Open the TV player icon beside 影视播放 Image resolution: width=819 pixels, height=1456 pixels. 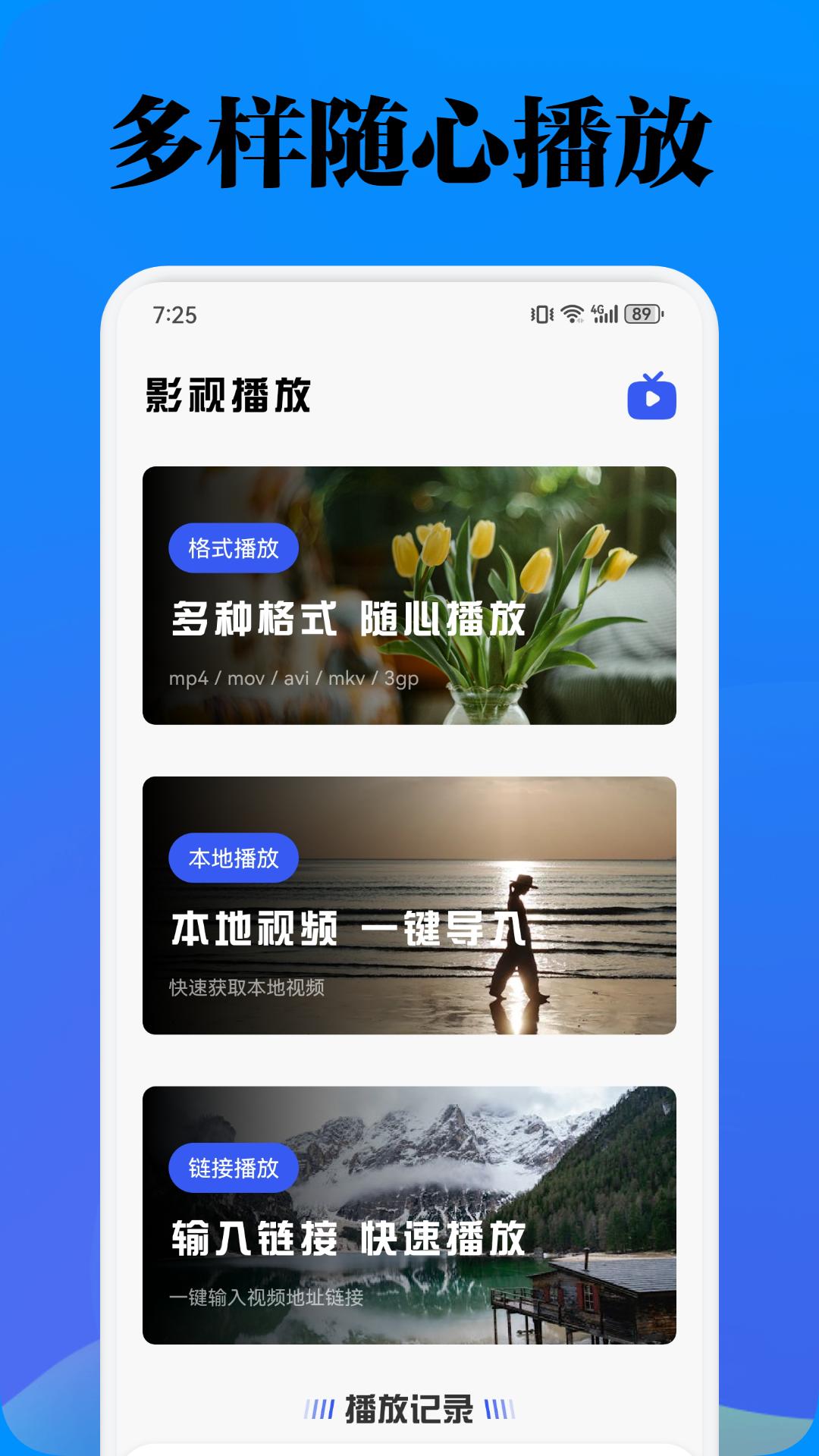coord(651,397)
